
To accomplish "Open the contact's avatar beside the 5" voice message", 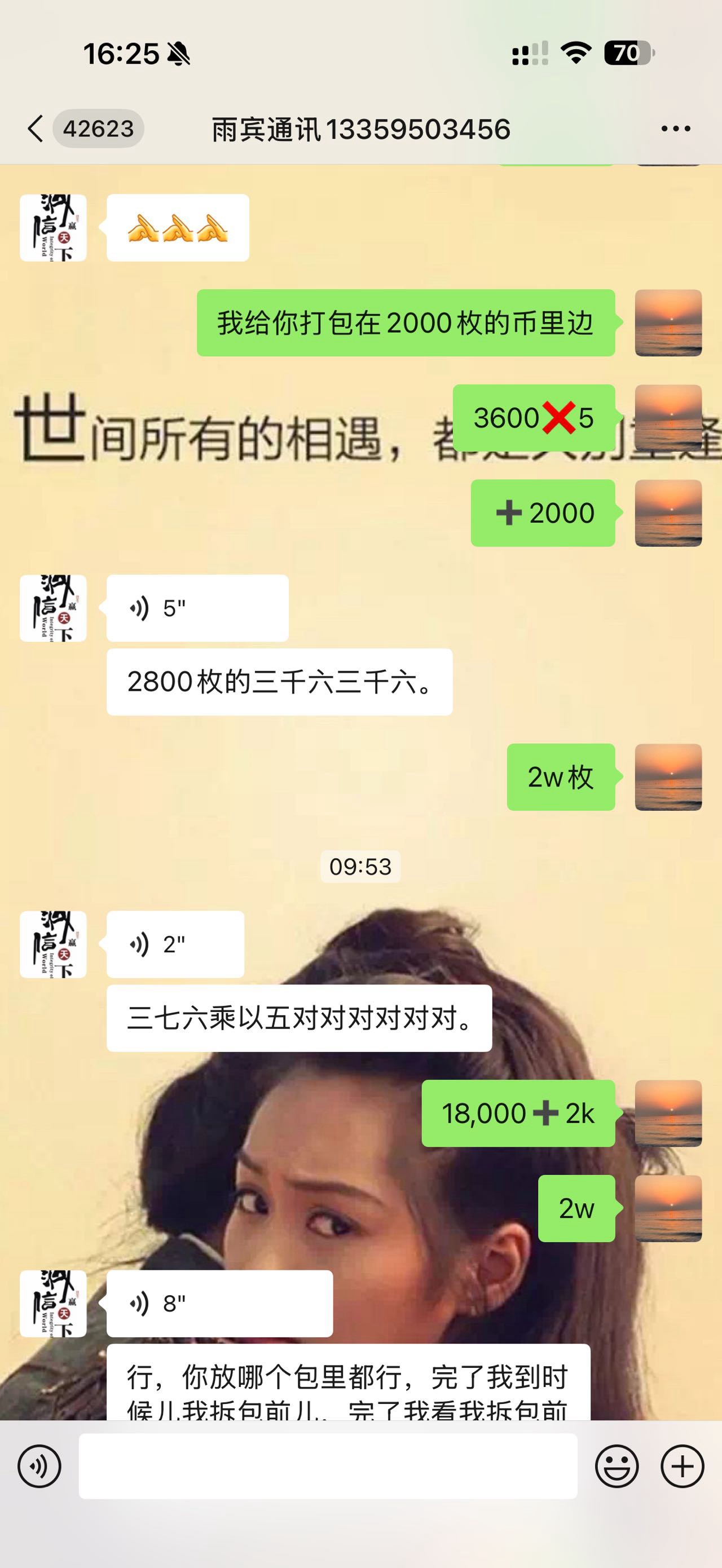I will tap(53, 608).
